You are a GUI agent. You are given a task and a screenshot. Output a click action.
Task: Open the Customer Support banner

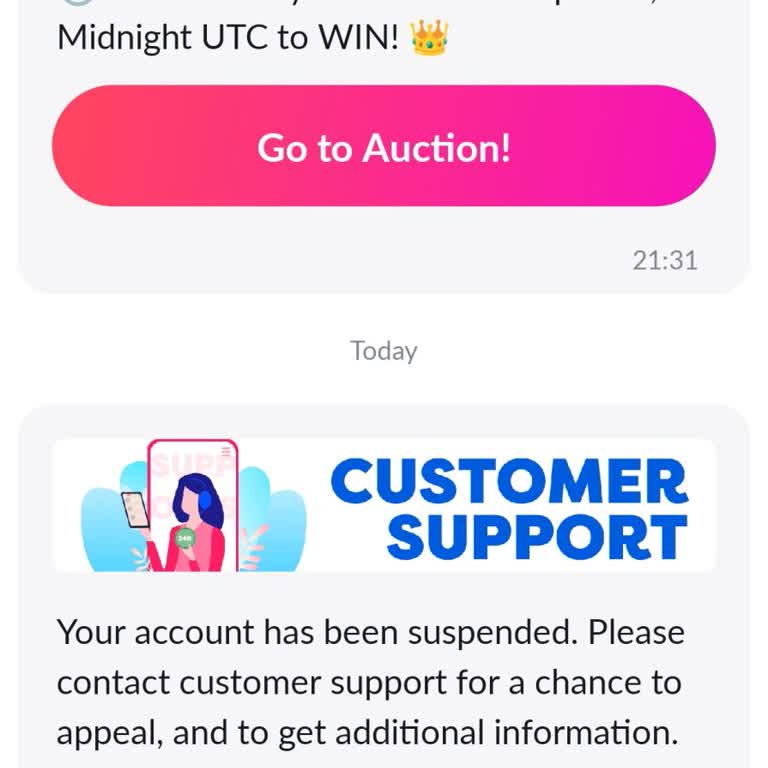(x=384, y=505)
